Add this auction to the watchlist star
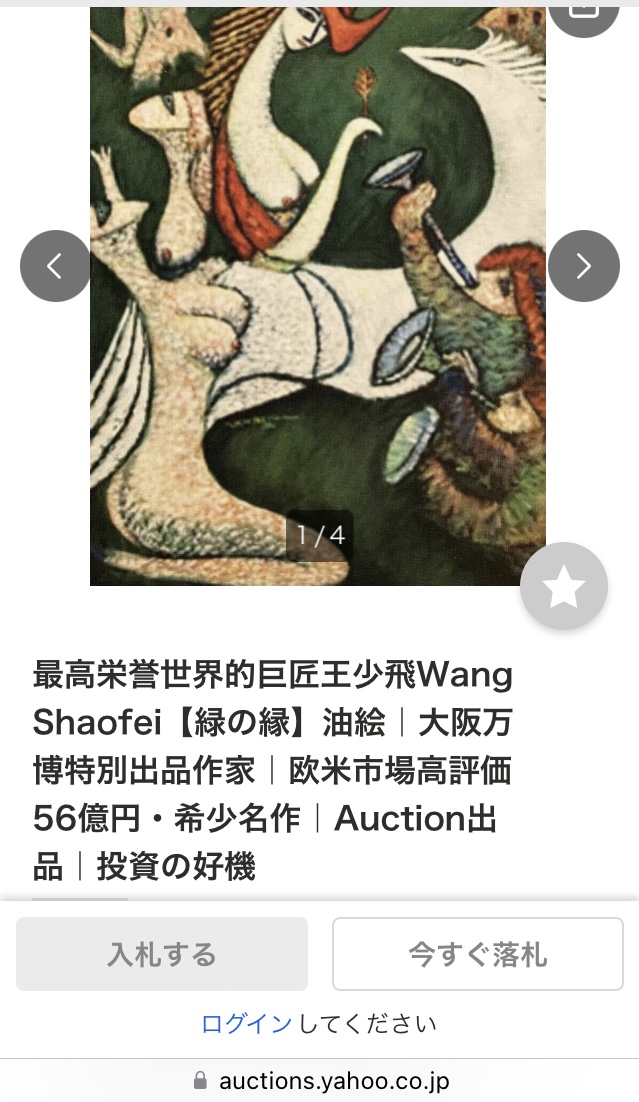Viewport: 639px width, 1102px height. click(x=564, y=587)
